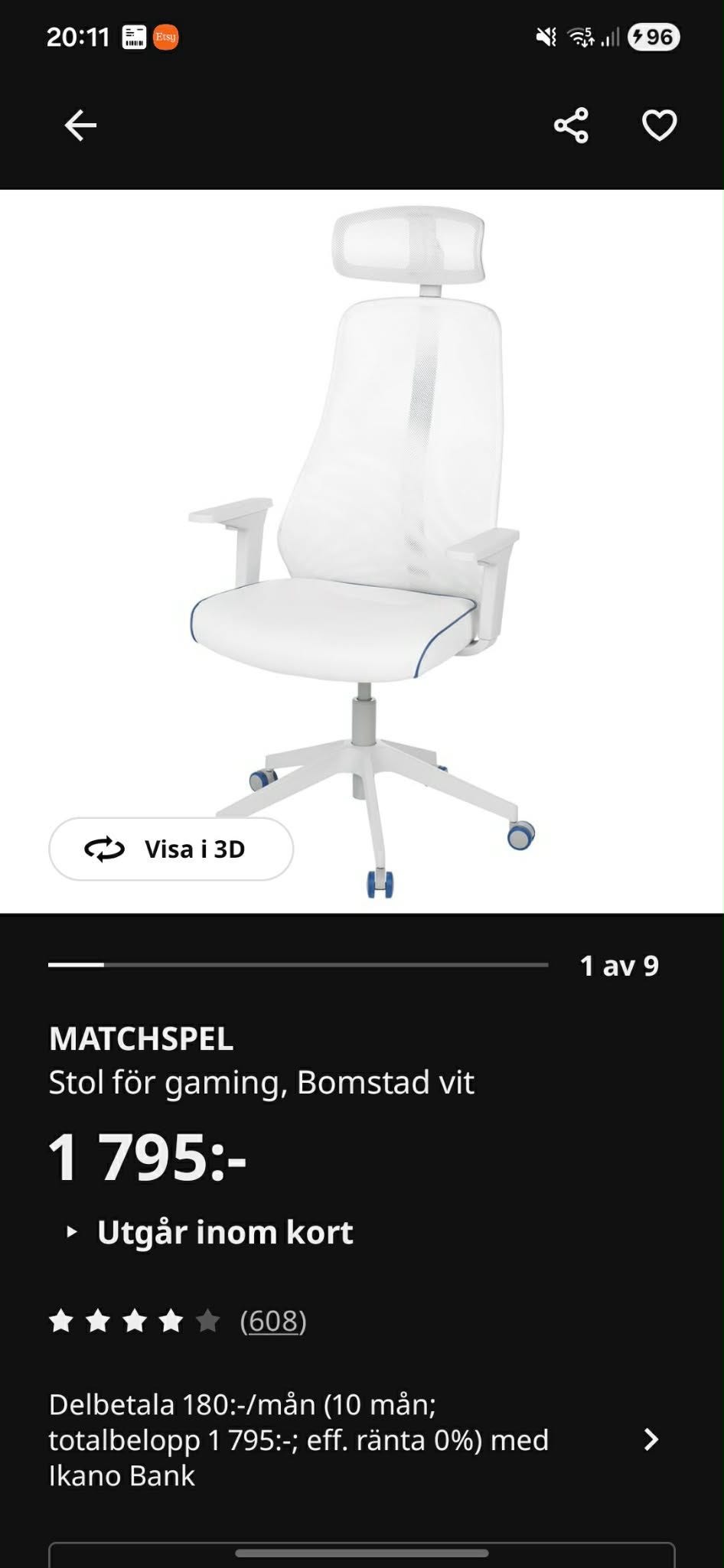Click the 3D rotation icon on Visa i 3D
The width and height of the screenshot is (724, 1568).
[106, 849]
